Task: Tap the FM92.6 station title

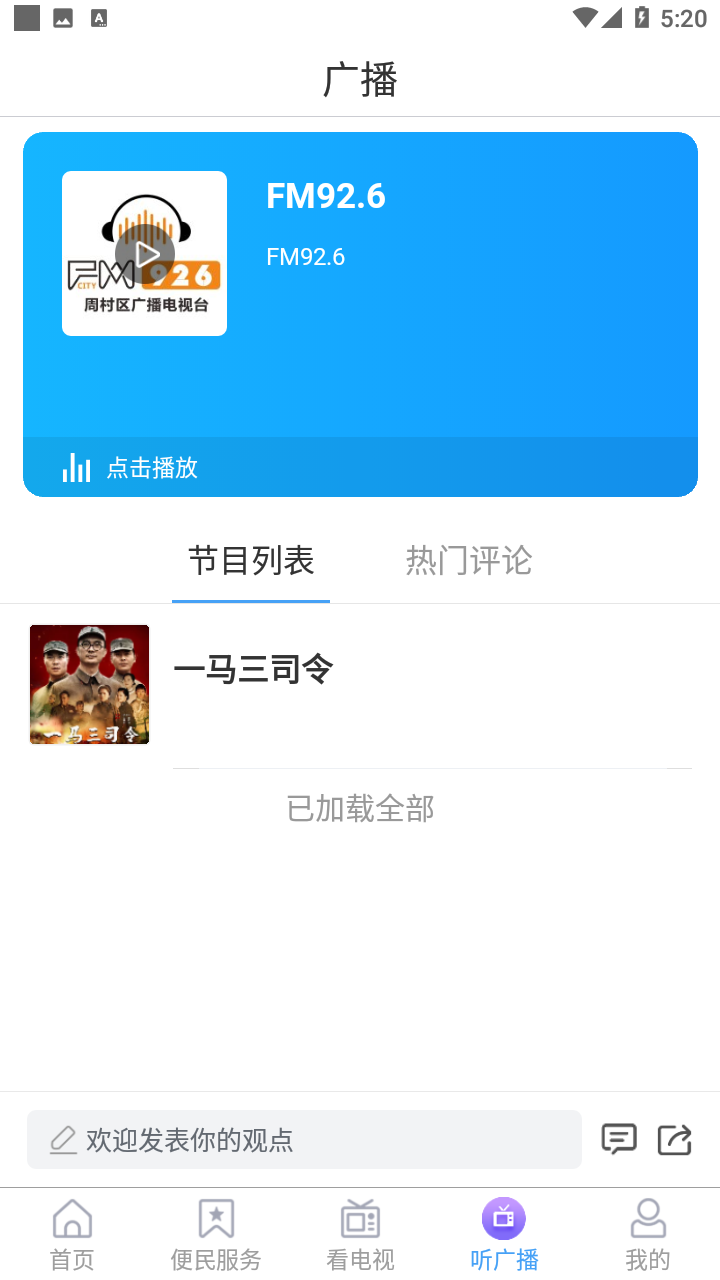Action: coord(324,196)
